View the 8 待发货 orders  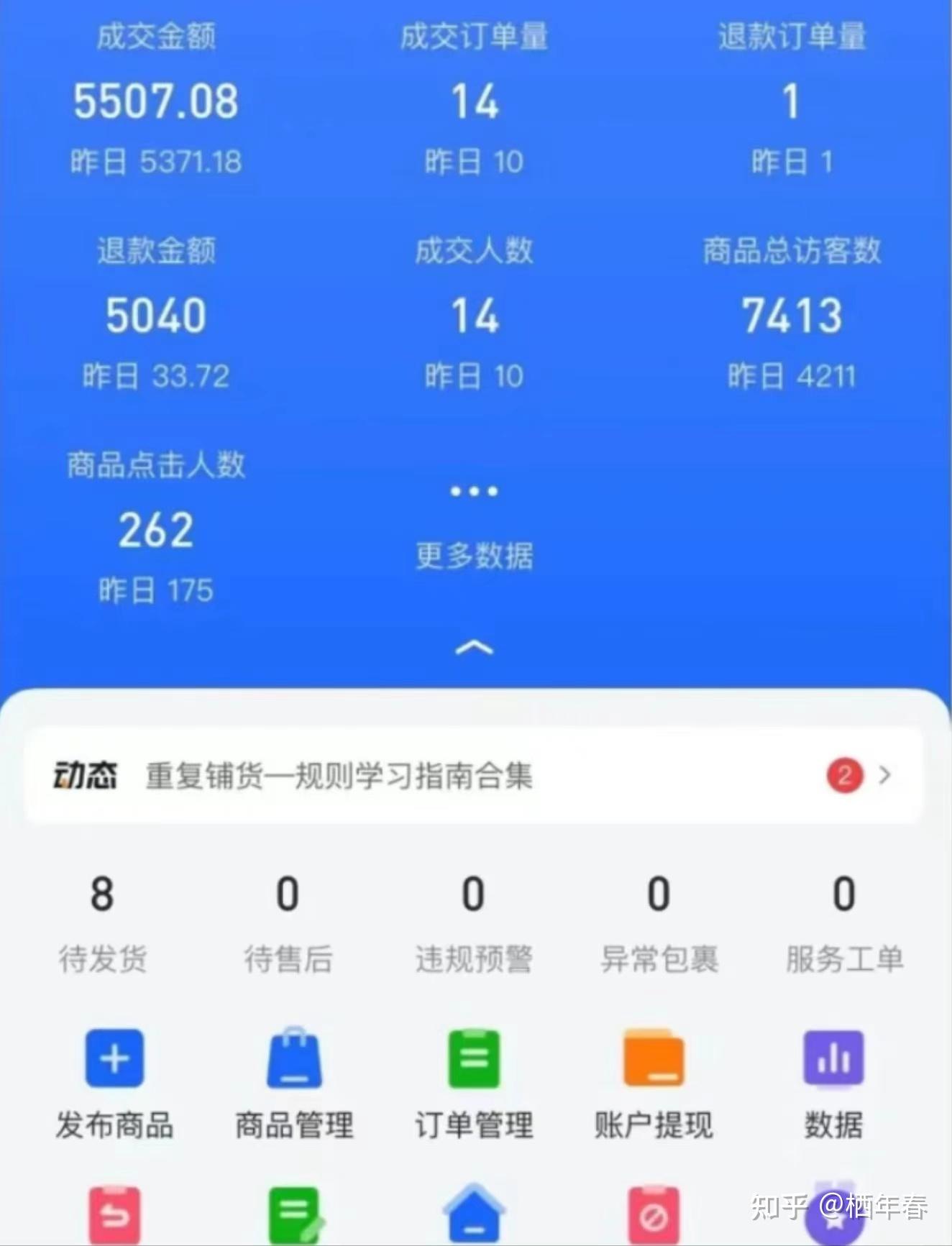[102, 922]
